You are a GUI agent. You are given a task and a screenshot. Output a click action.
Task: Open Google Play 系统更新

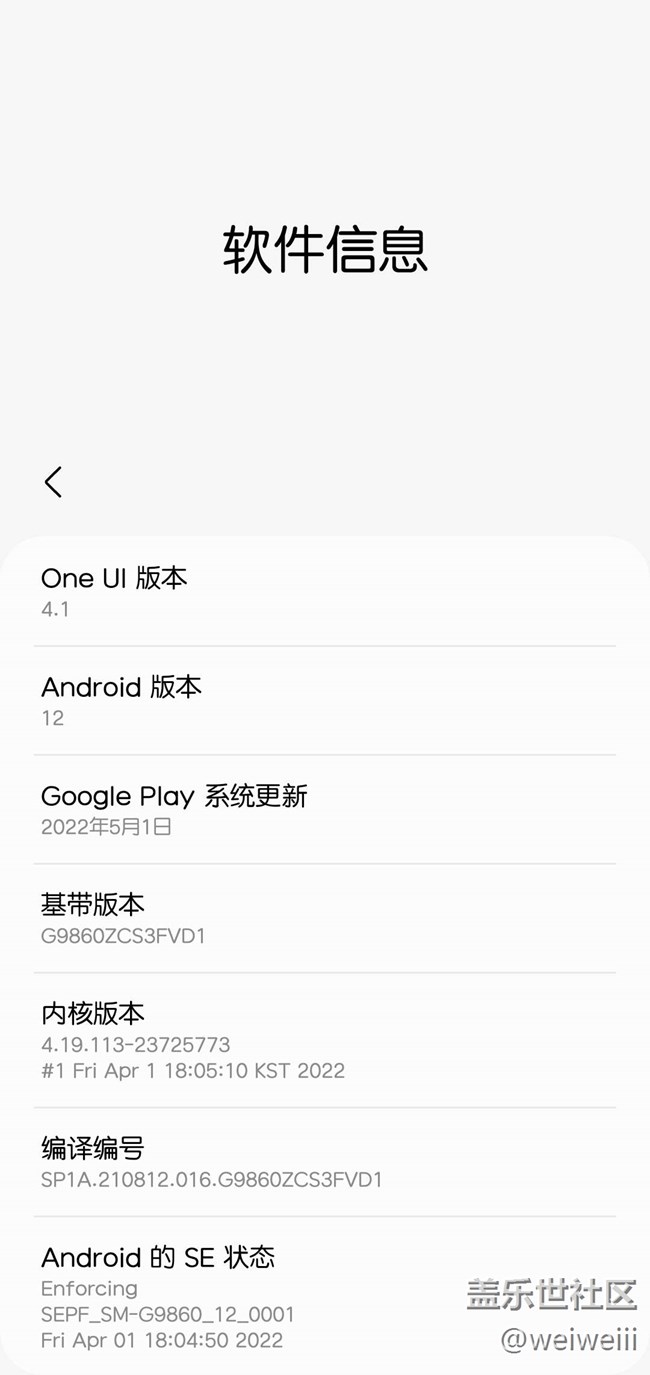tap(324, 810)
